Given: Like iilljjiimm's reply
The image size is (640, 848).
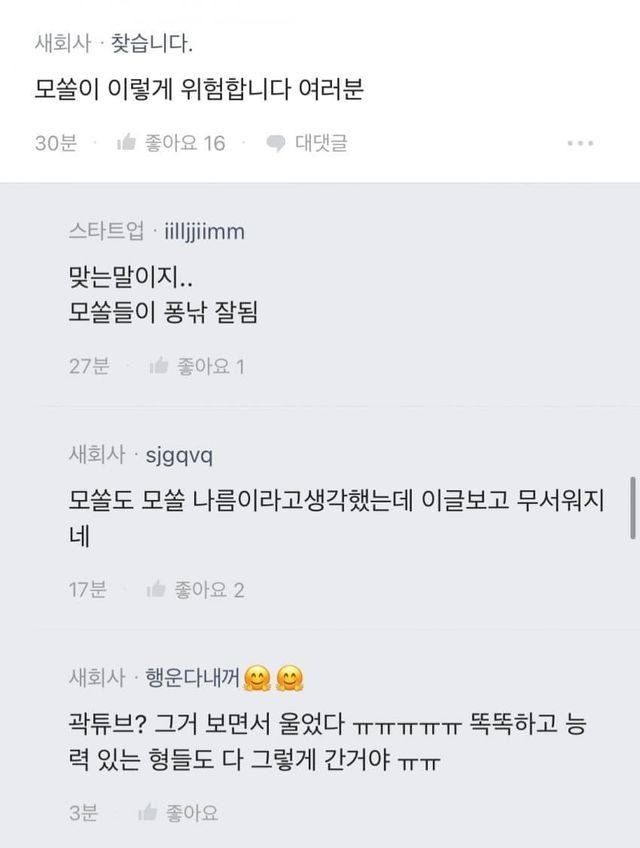Looking at the screenshot, I should pyautogui.click(x=196, y=366).
